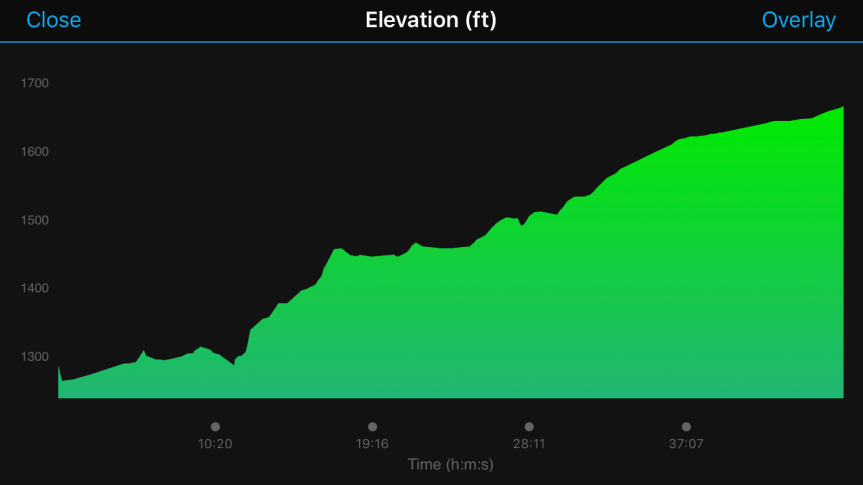Close the elevation chart
The width and height of the screenshot is (863, 485).
tap(53, 20)
